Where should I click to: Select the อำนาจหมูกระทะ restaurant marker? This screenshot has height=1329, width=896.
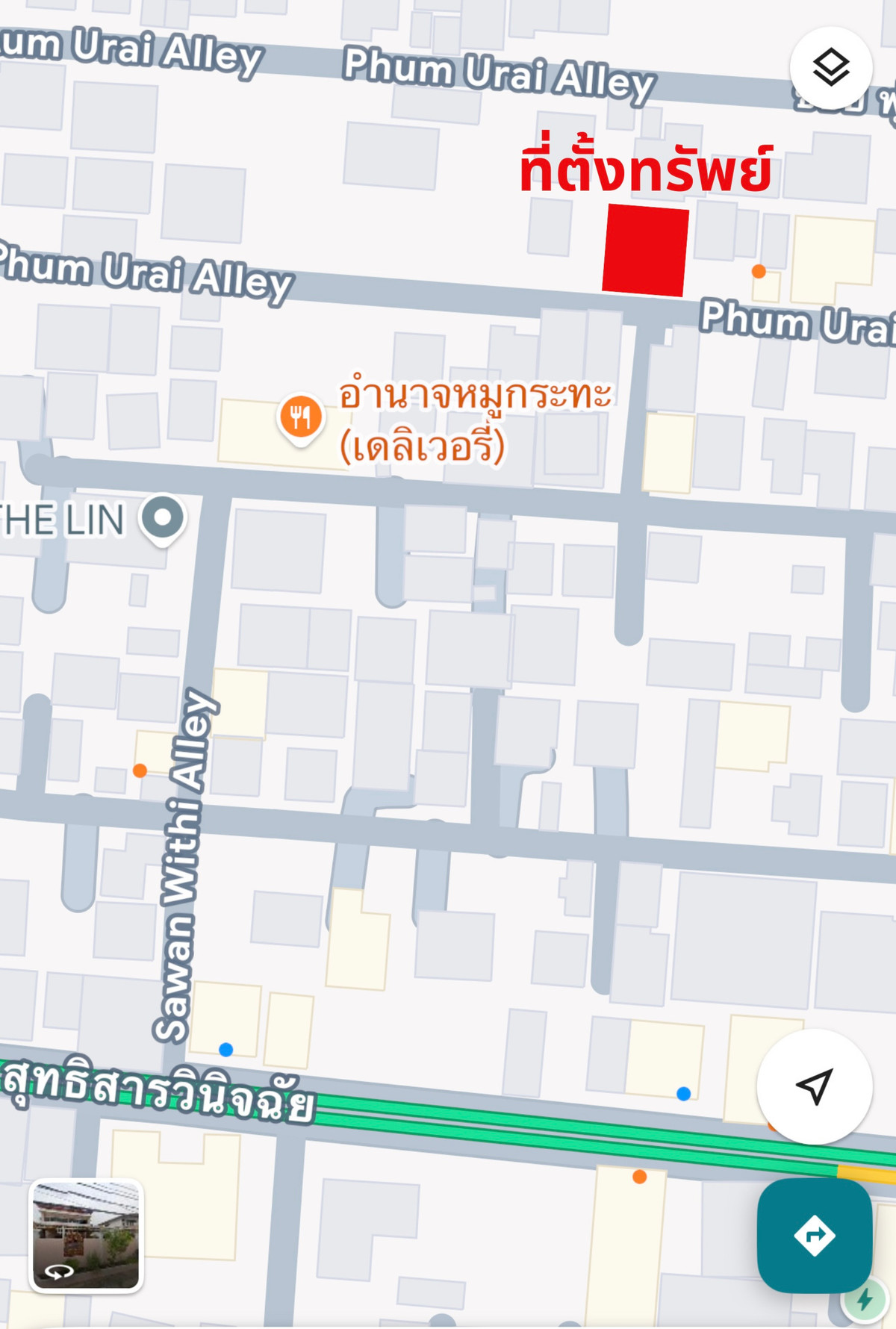pyautogui.click(x=300, y=418)
